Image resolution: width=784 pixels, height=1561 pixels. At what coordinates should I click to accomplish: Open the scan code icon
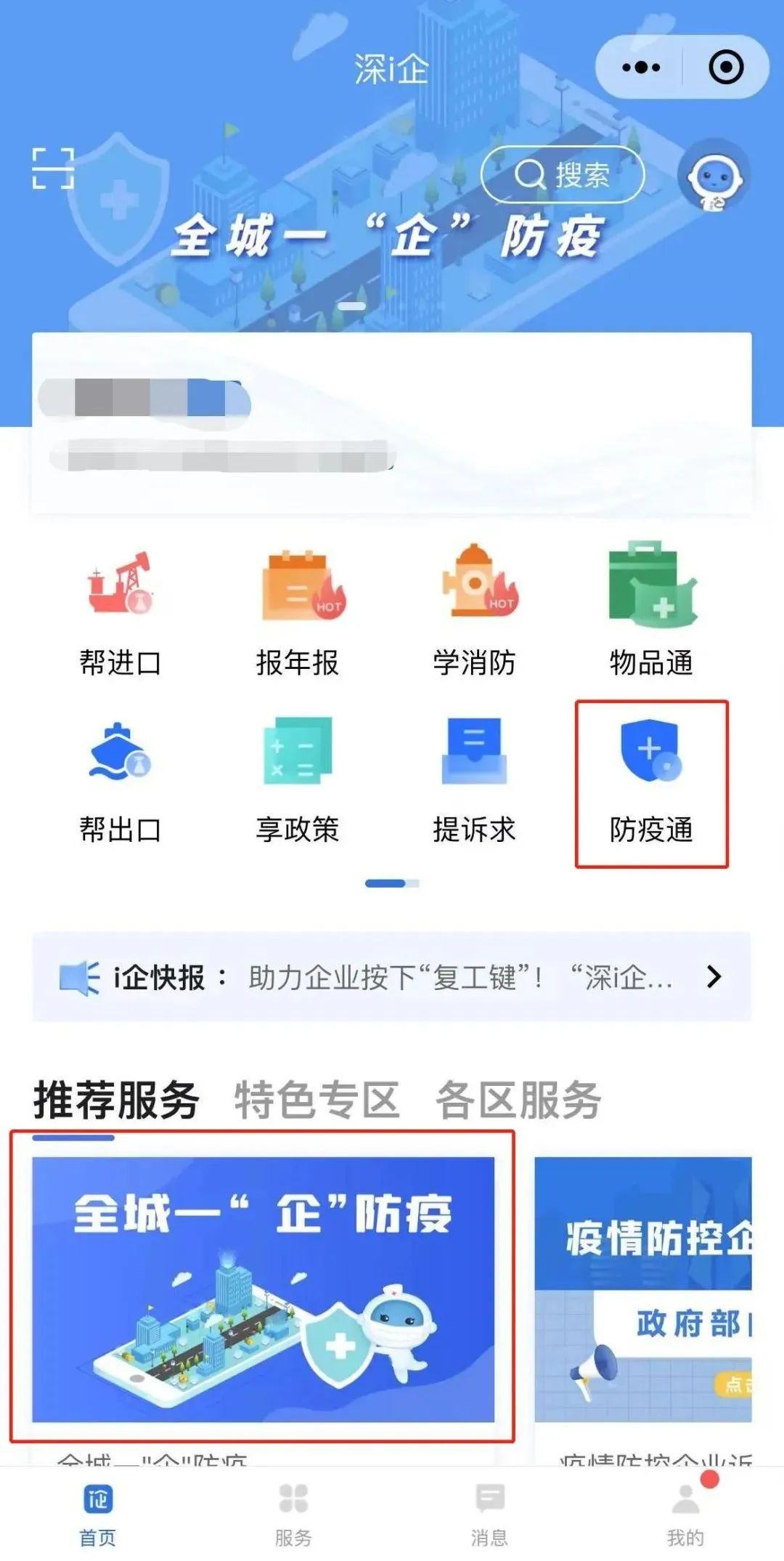tap(53, 169)
